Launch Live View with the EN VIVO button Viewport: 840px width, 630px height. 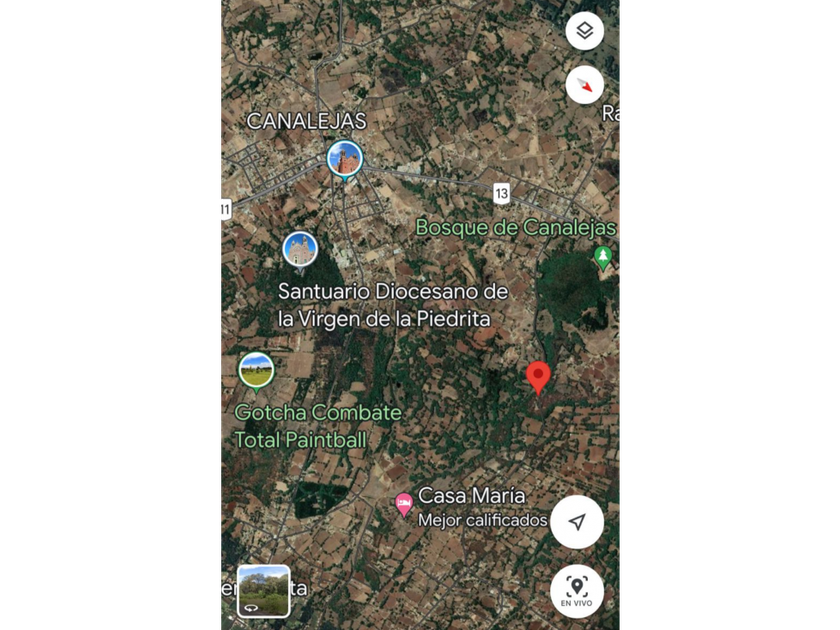tap(577, 591)
